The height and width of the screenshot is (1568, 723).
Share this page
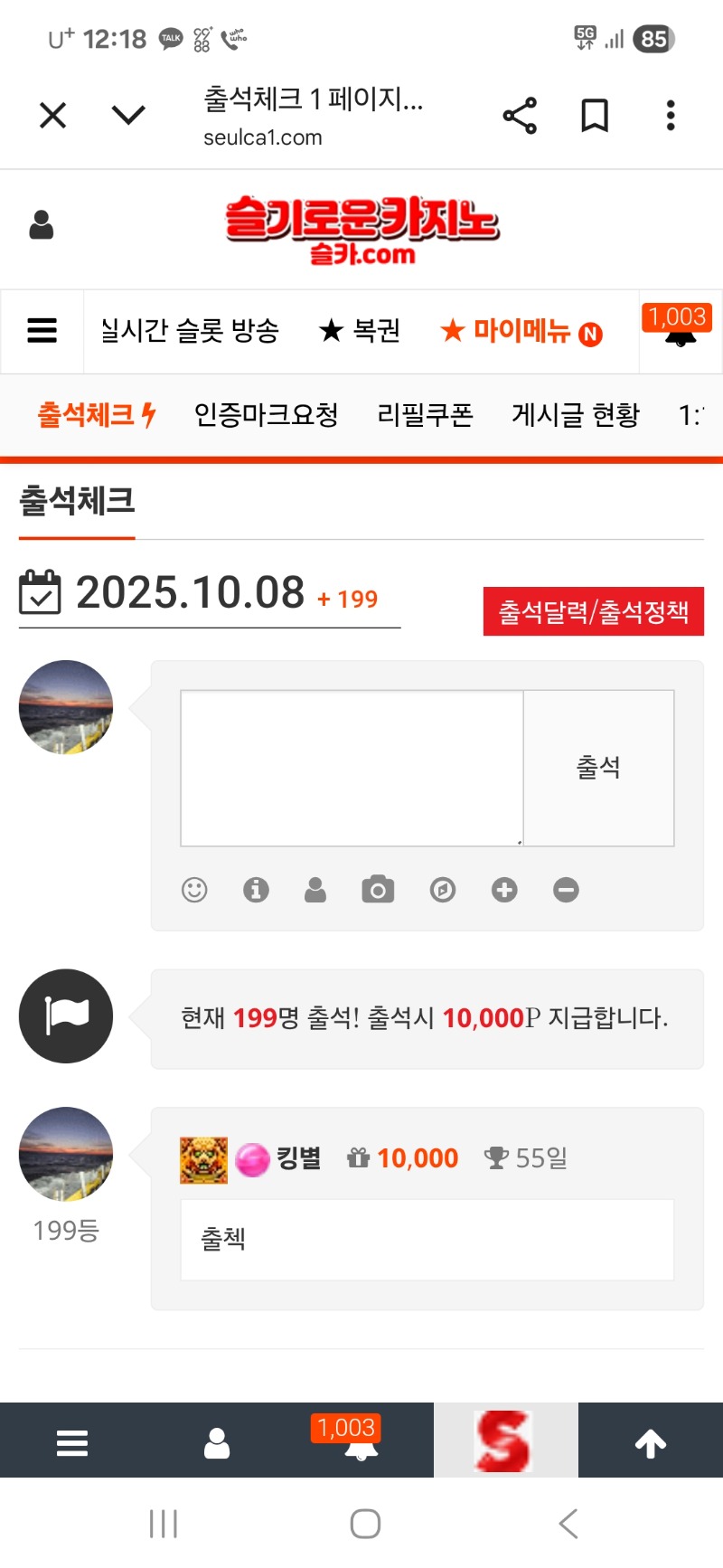pos(520,116)
